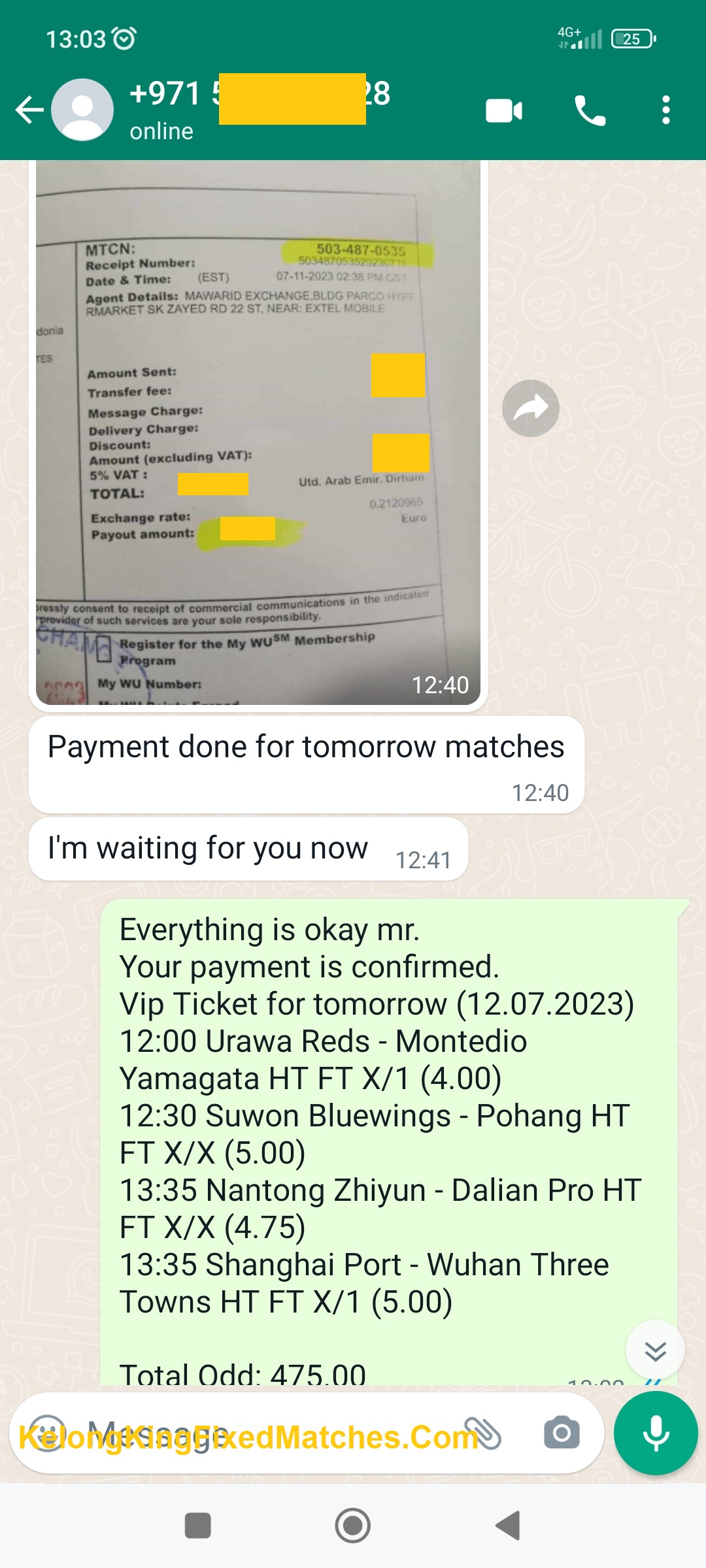
Task: Forward the receipt image
Action: pos(530,408)
